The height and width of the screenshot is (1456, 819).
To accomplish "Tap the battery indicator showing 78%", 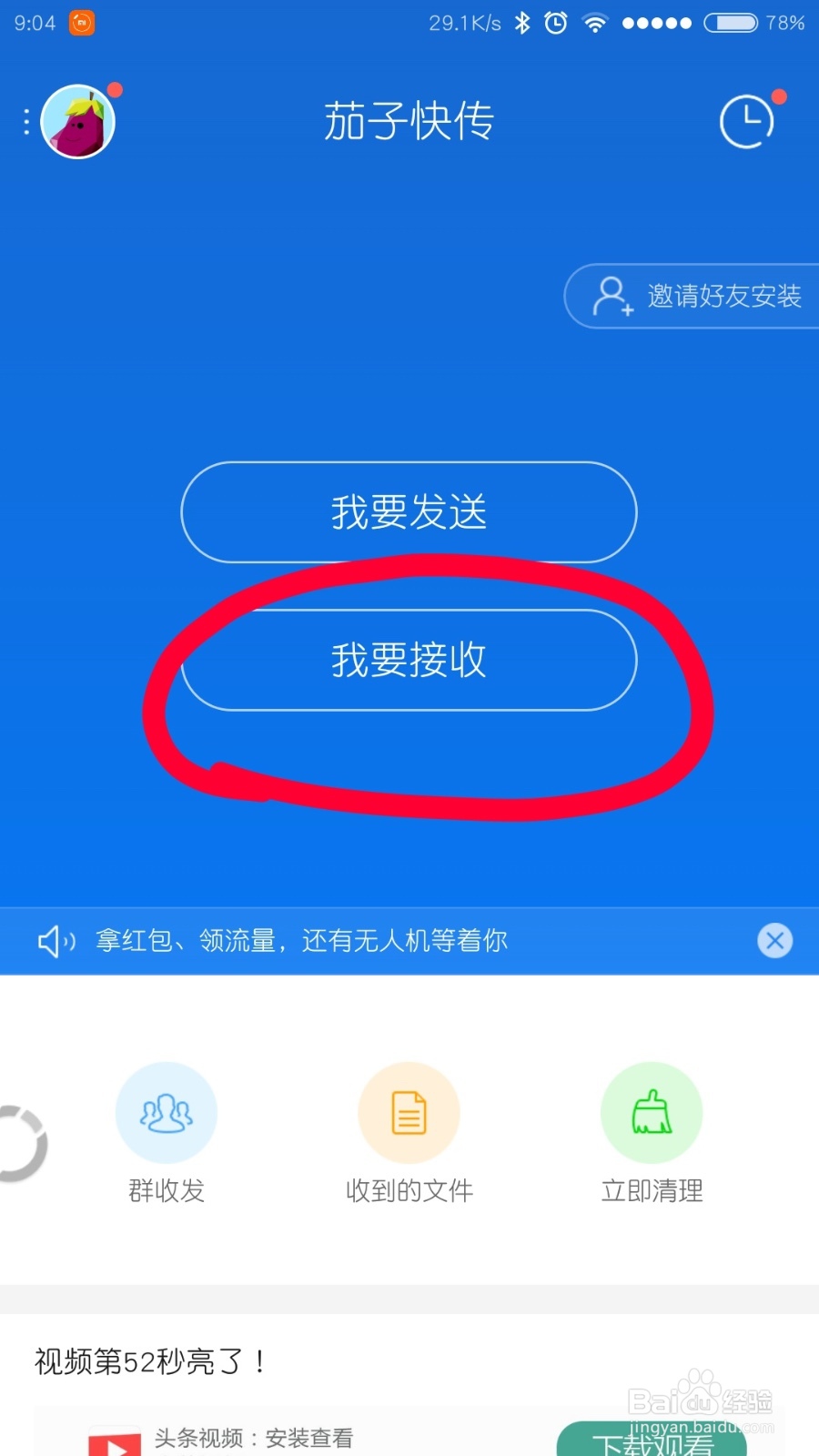I will pyautogui.click(x=733, y=22).
